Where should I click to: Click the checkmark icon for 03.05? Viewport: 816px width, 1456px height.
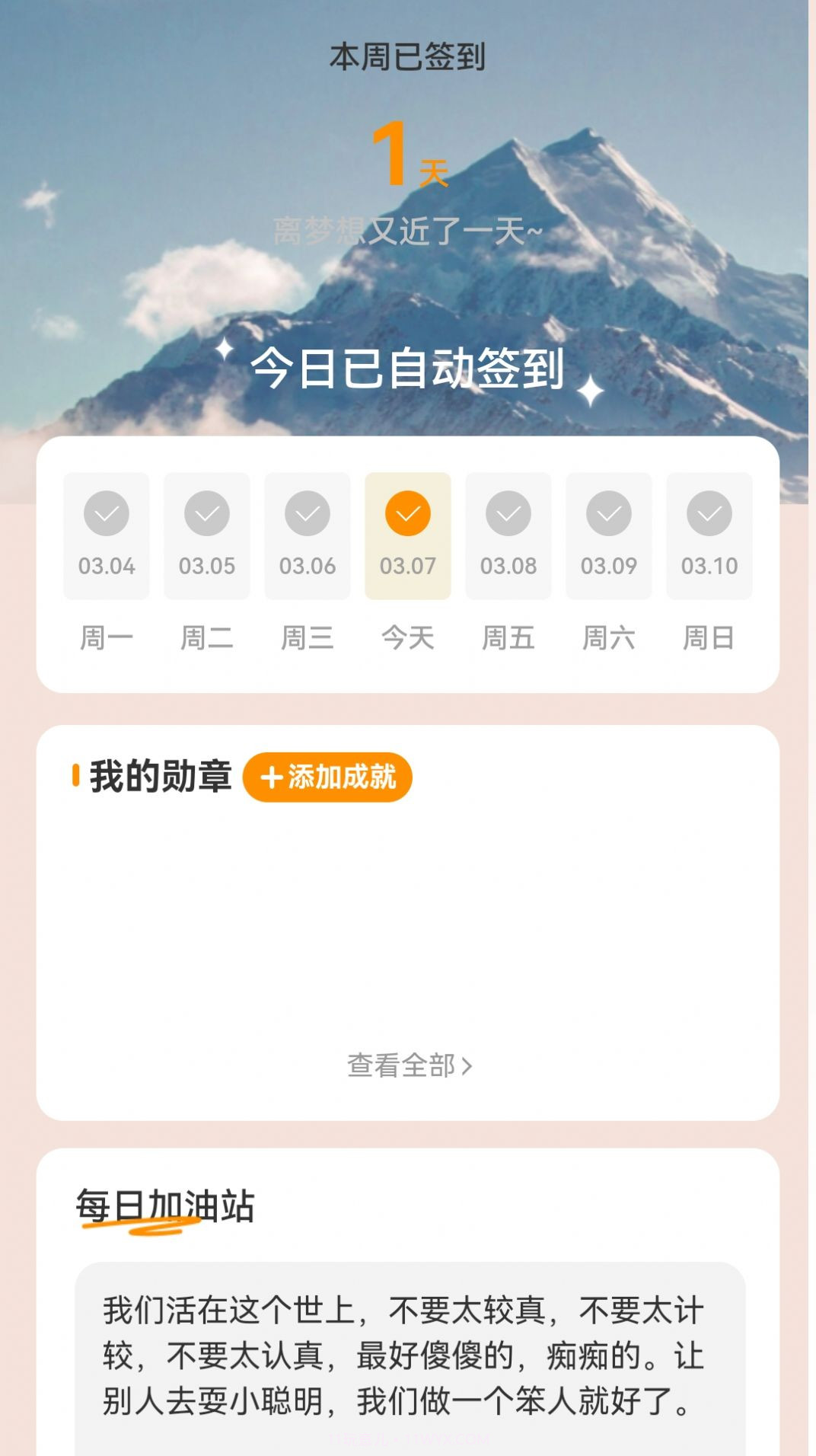[206, 515]
